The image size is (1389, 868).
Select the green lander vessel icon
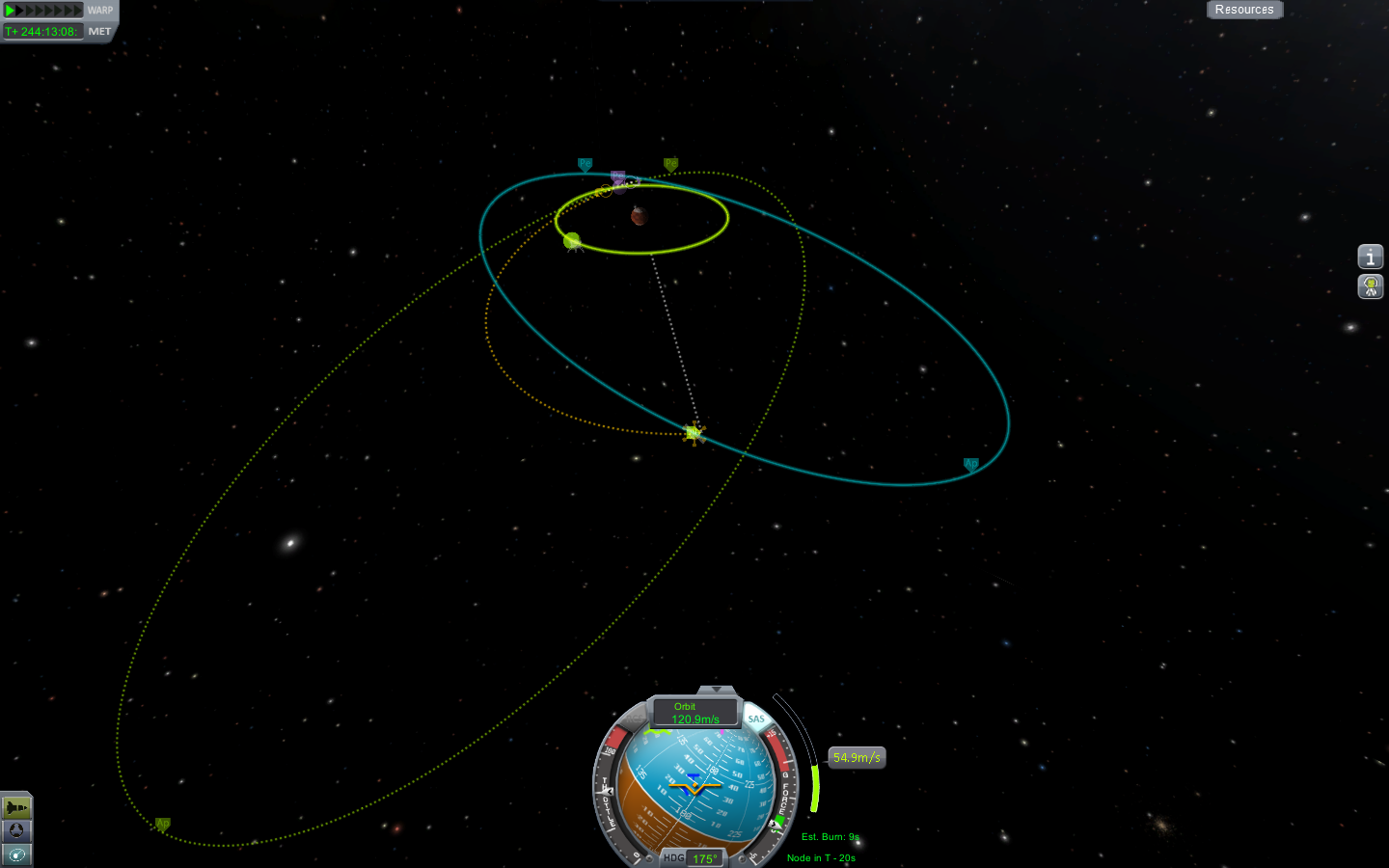[x=572, y=241]
